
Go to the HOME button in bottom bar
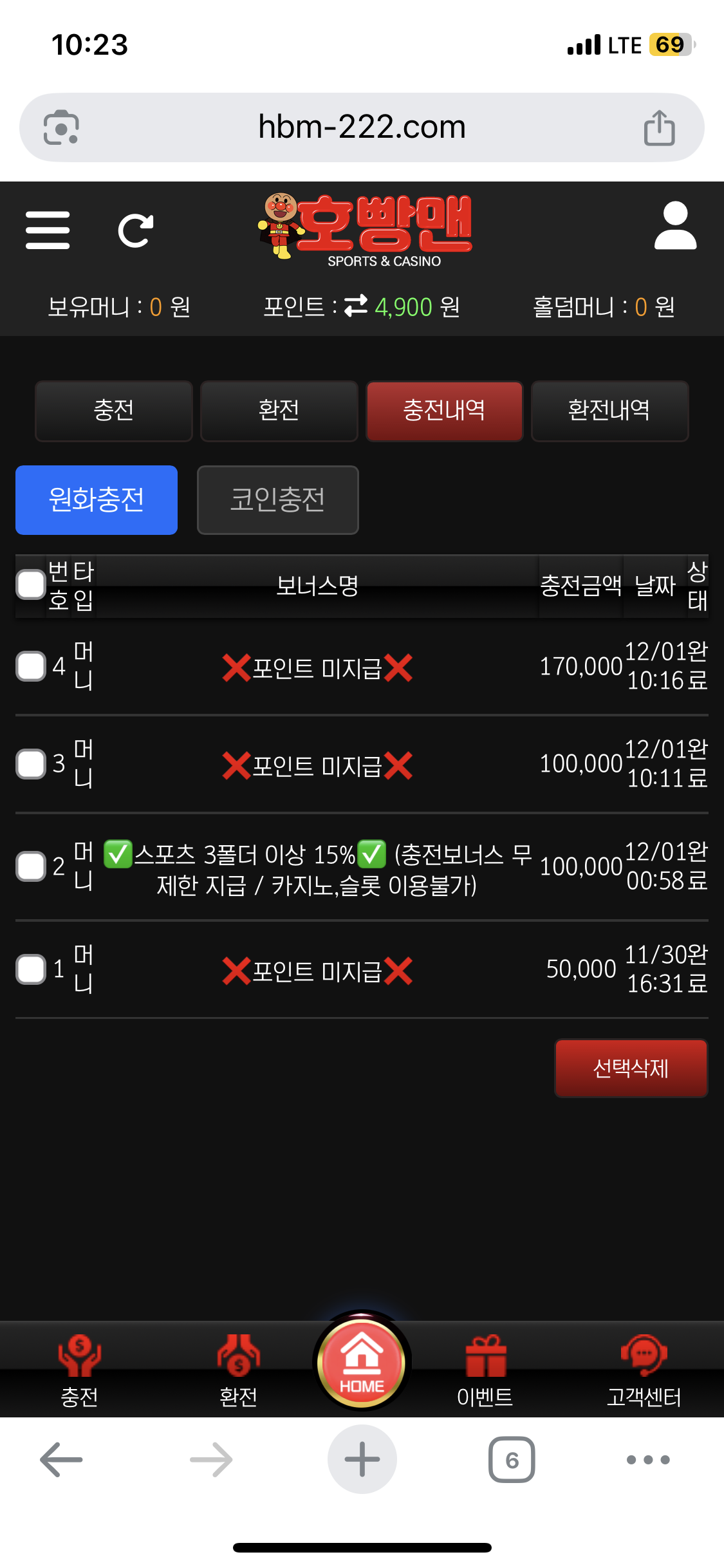click(362, 1361)
